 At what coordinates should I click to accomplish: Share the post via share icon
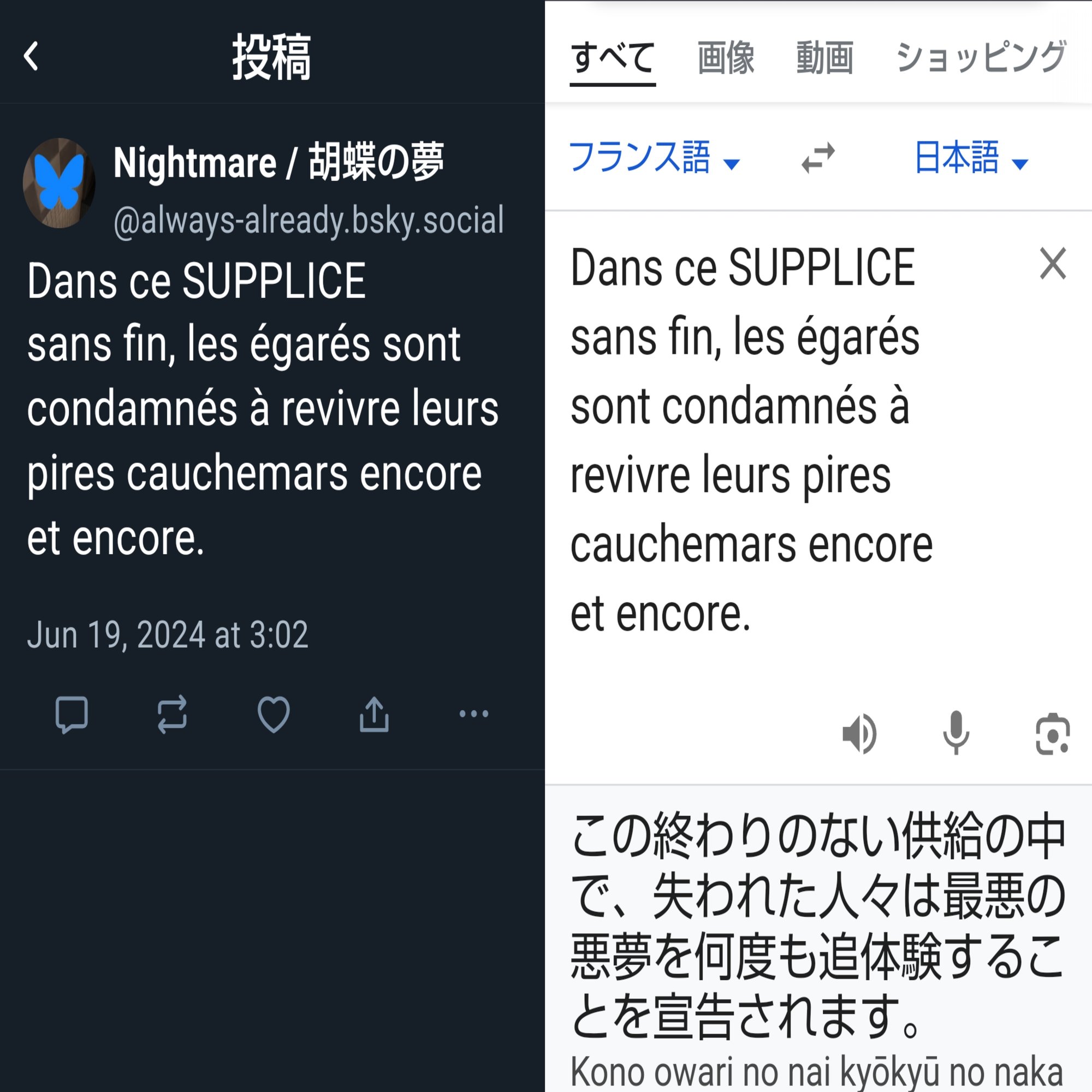[374, 714]
